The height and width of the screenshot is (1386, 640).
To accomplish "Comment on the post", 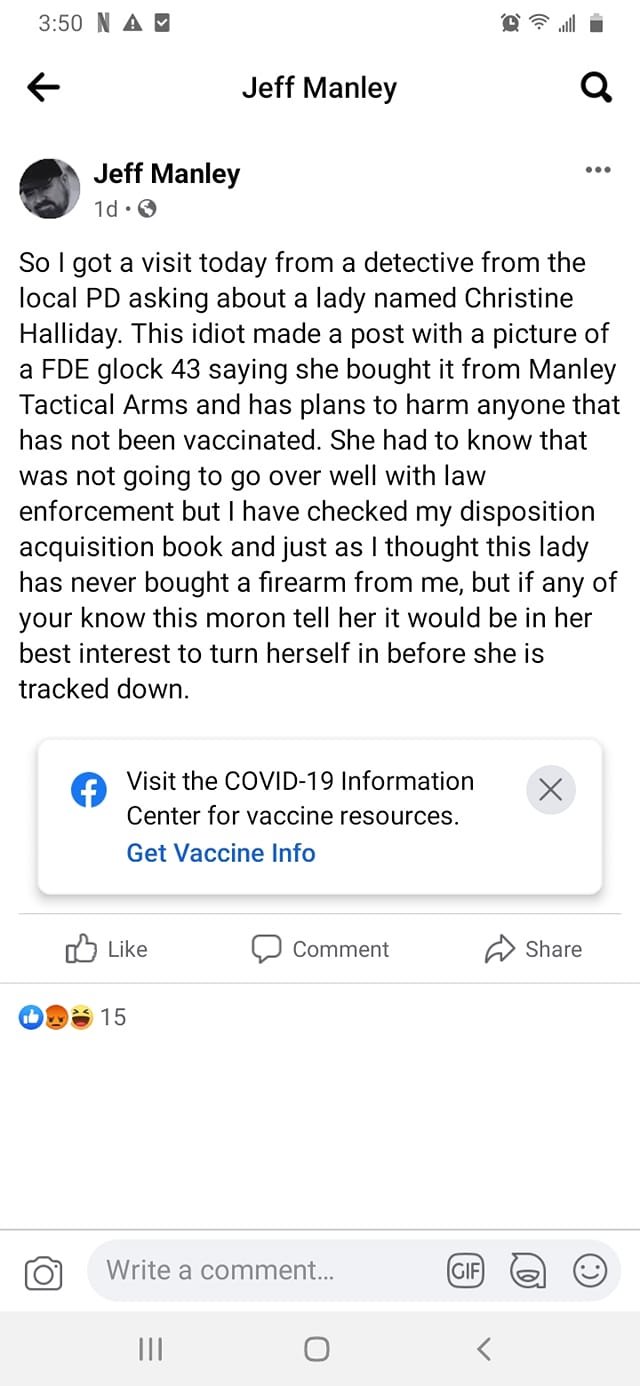I will point(320,949).
